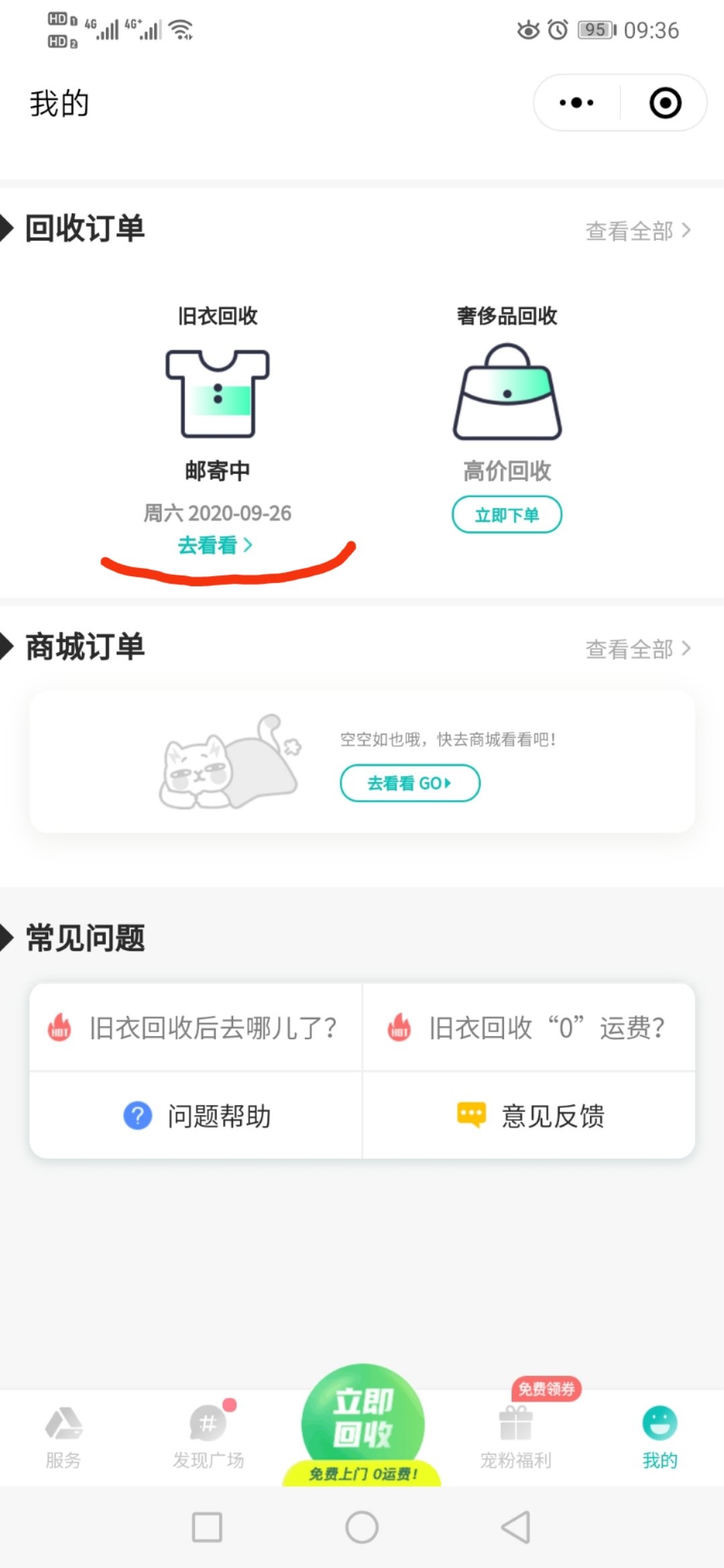View all 回收订单
The height and width of the screenshot is (1568, 724).
pyautogui.click(x=638, y=231)
